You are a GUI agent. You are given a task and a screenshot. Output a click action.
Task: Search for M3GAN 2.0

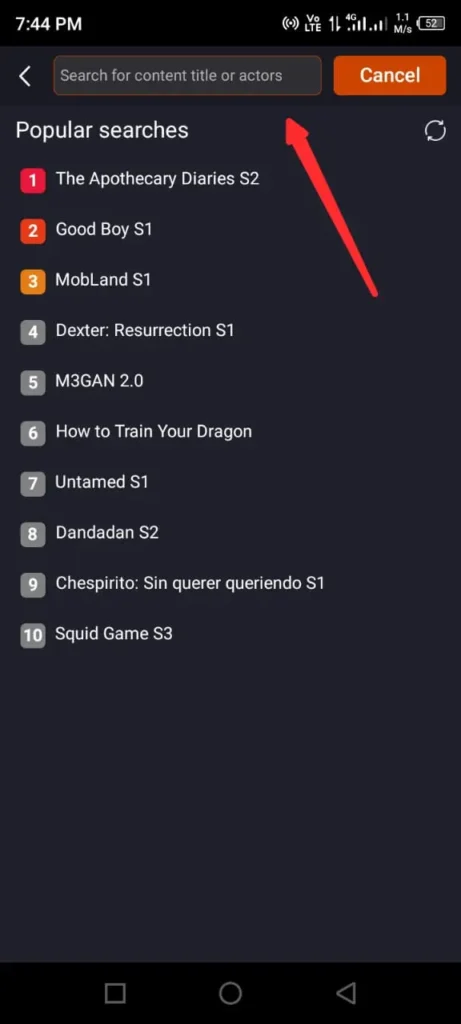pyautogui.click(x=99, y=381)
